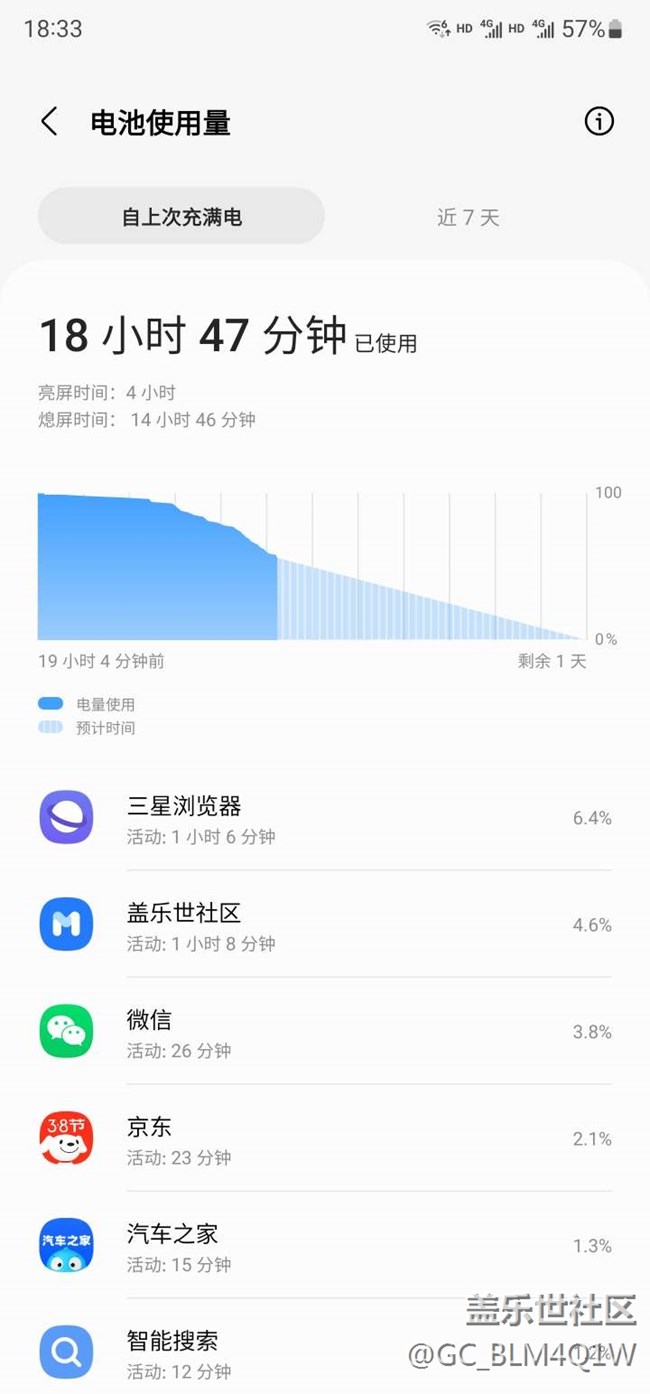View 微信 battery usage details
The width and height of the screenshot is (650, 1394).
[325, 1032]
